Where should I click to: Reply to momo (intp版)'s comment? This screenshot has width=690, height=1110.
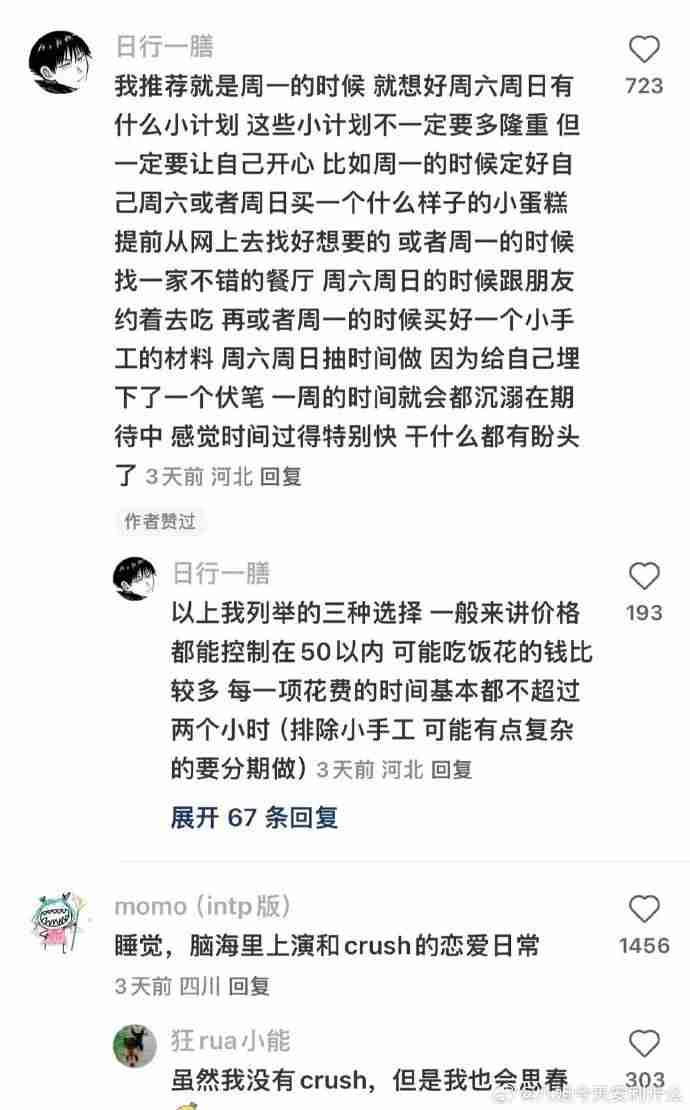click(249, 985)
